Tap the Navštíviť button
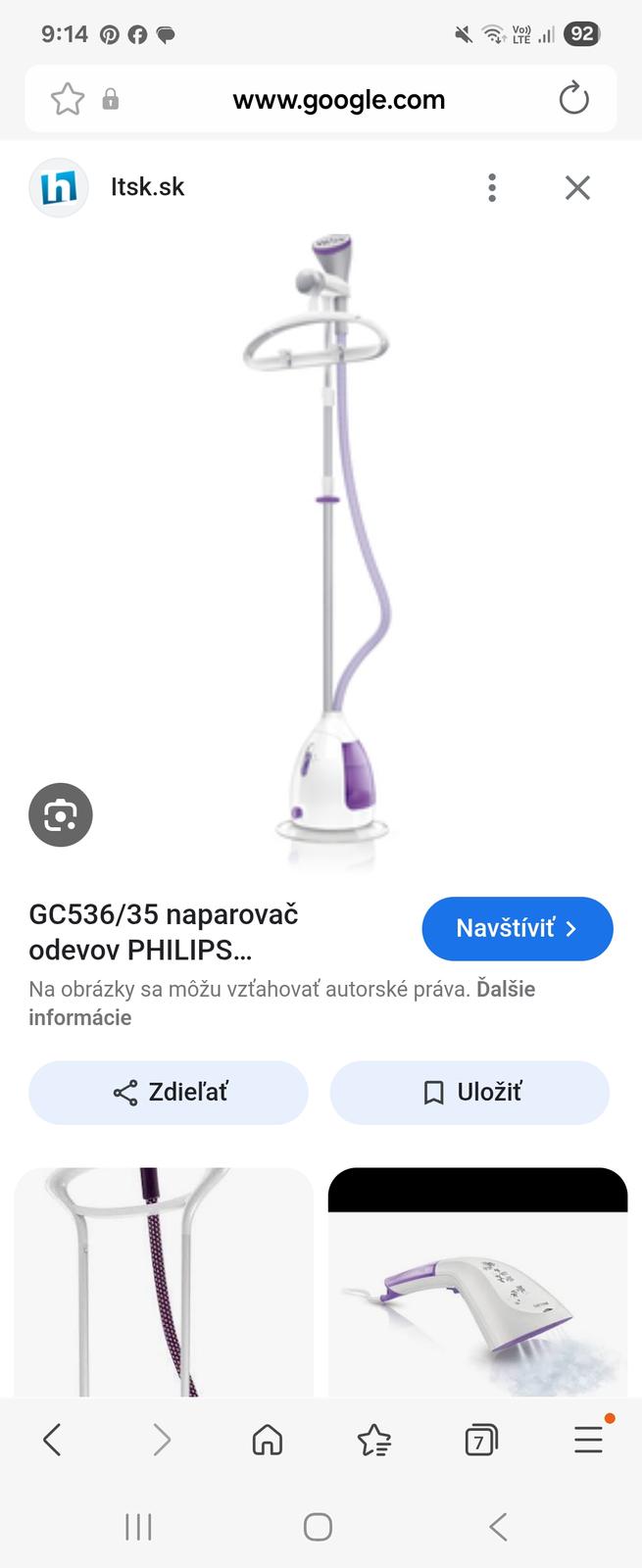The width and height of the screenshot is (642, 1568). point(517,928)
